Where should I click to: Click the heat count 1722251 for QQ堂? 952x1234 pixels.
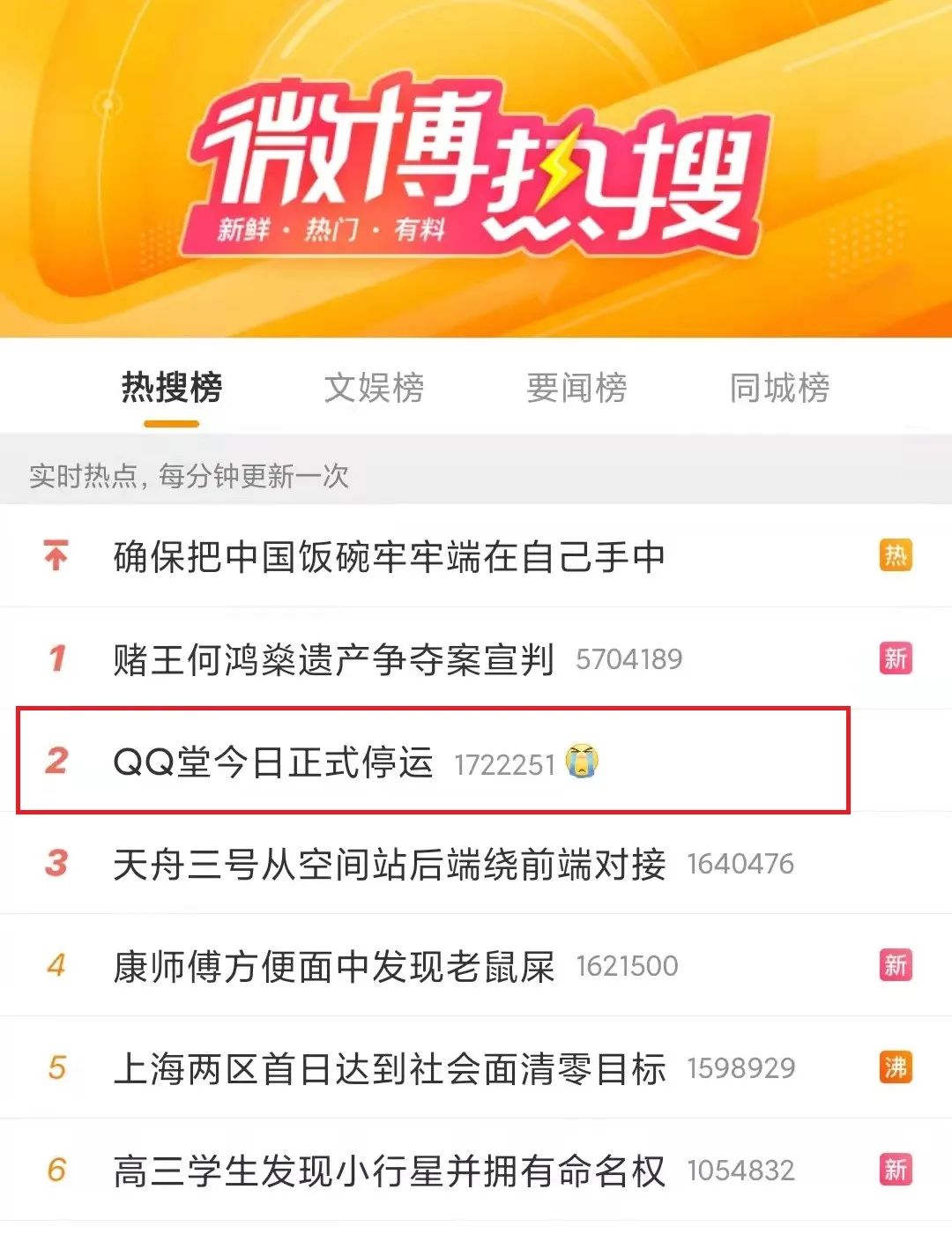(x=504, y=763)
